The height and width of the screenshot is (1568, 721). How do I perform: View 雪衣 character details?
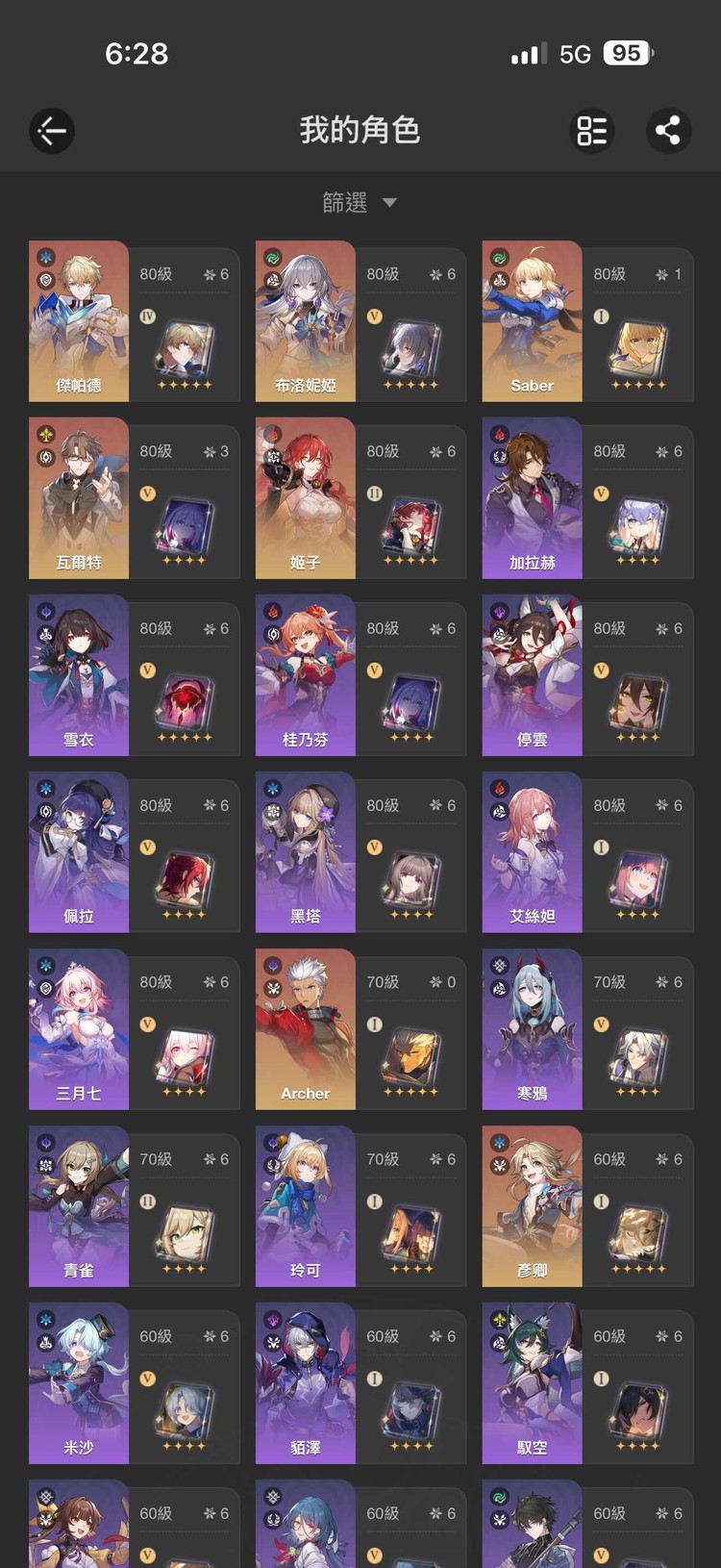(x=134, y=675)
